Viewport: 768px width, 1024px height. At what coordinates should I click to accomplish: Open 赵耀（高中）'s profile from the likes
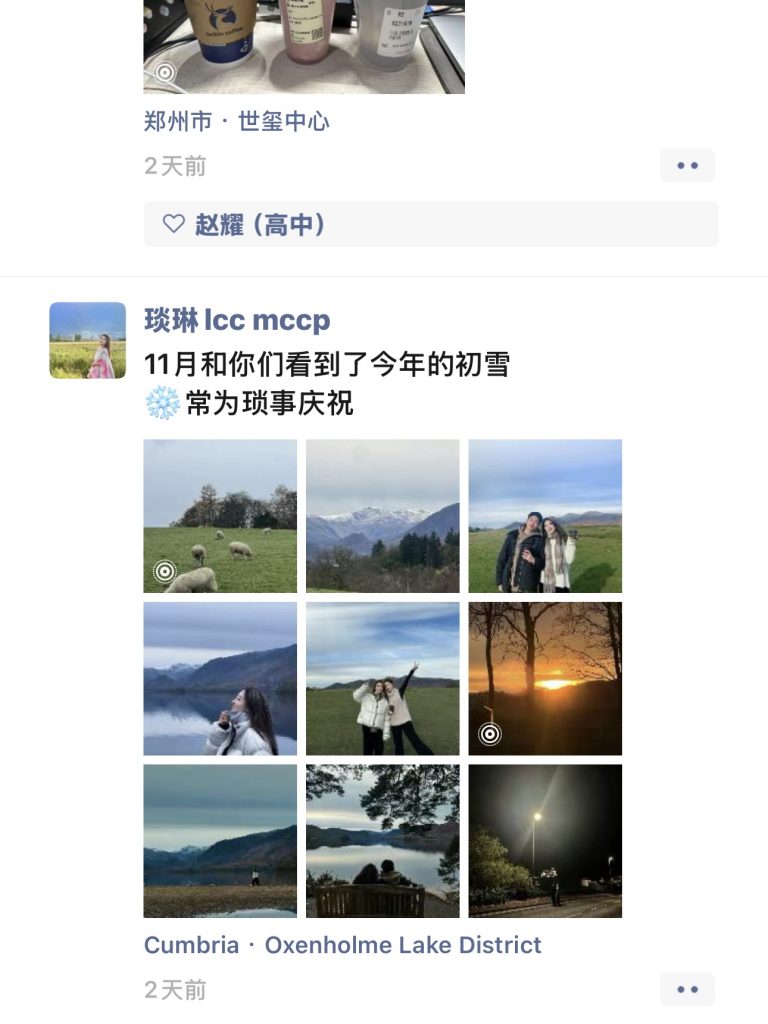(x=260, y=225)
